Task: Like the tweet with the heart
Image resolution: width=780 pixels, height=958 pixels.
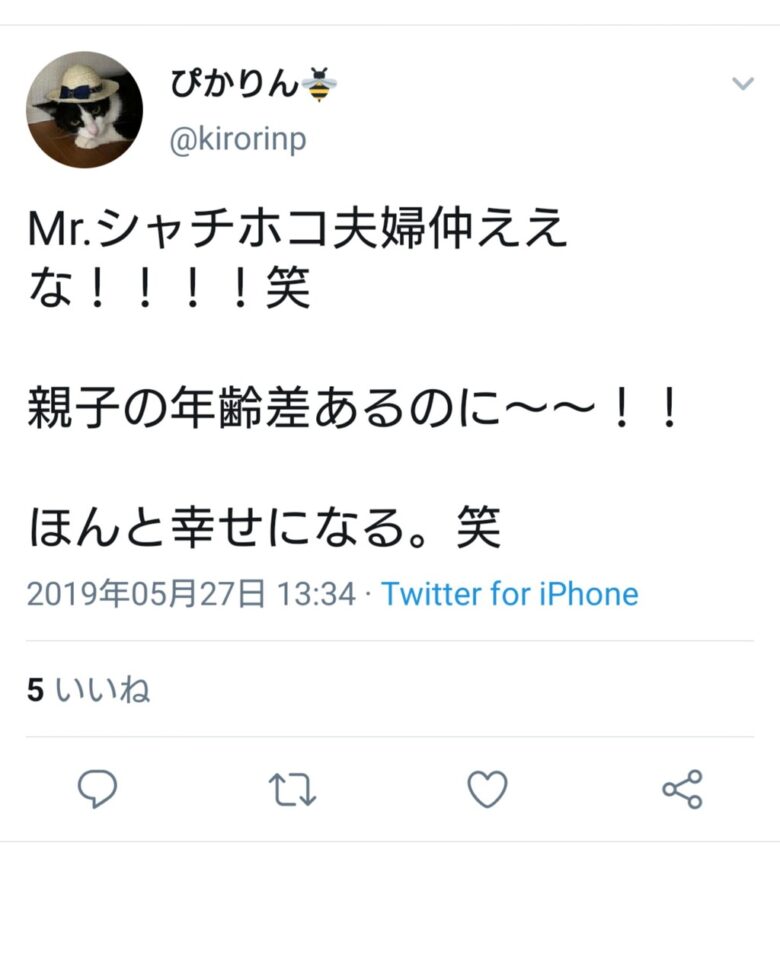Action: tap(488, 790)
